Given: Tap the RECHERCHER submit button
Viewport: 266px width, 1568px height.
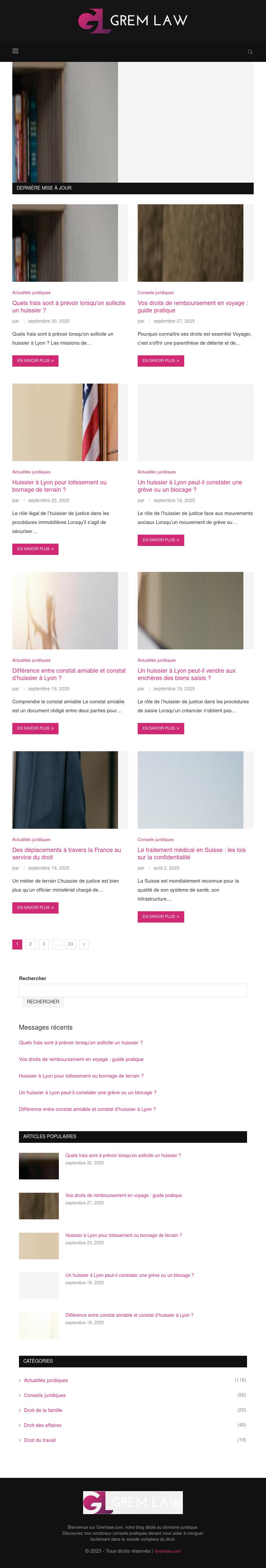Looking at the screenshot, I should [43, 1001].
